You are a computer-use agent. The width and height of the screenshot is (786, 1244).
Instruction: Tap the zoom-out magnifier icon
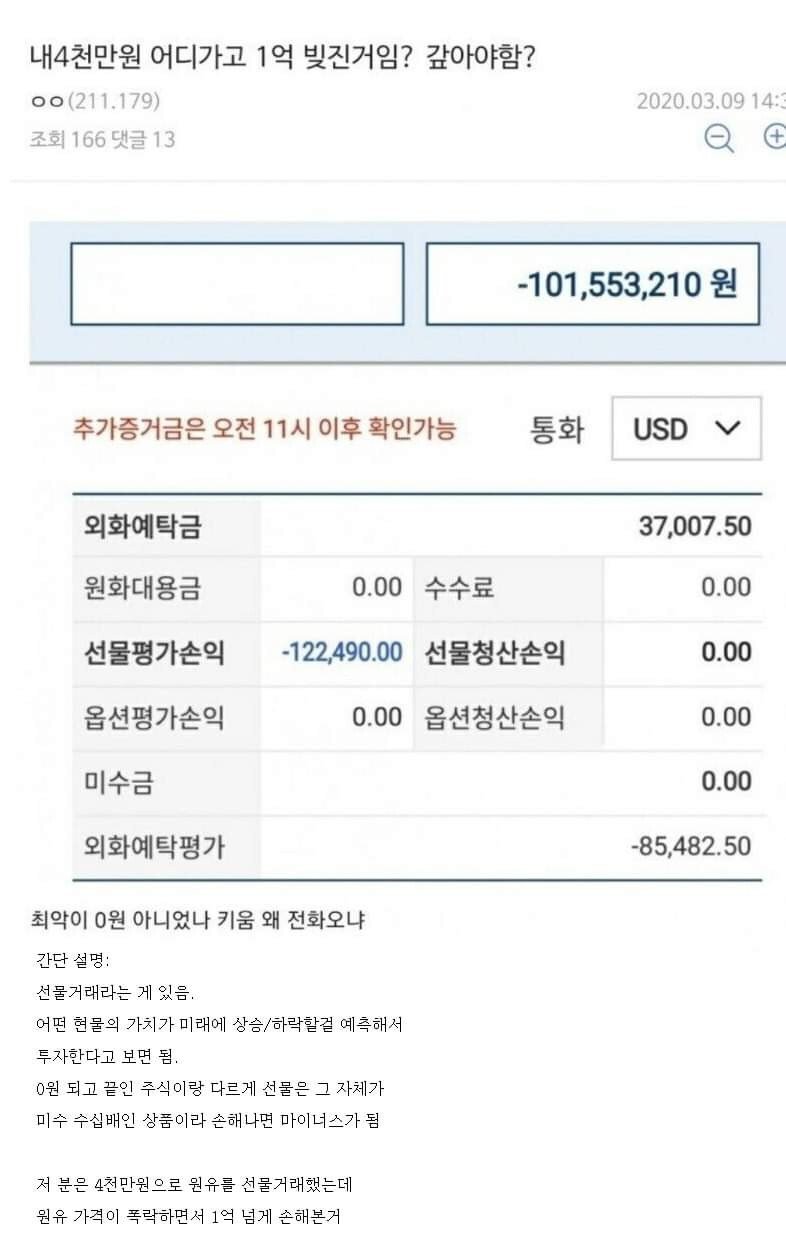coord(718,138)
